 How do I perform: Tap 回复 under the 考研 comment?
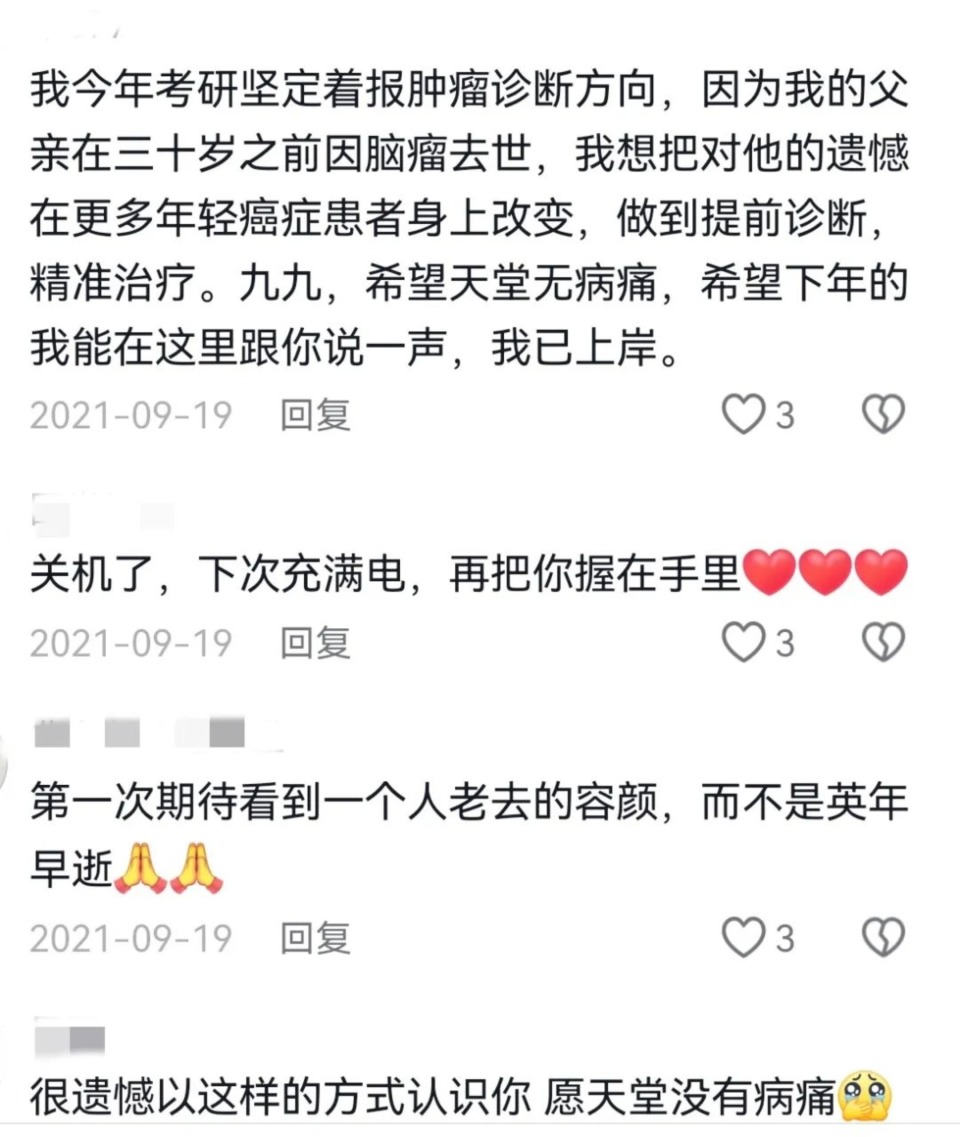[315, 415]
